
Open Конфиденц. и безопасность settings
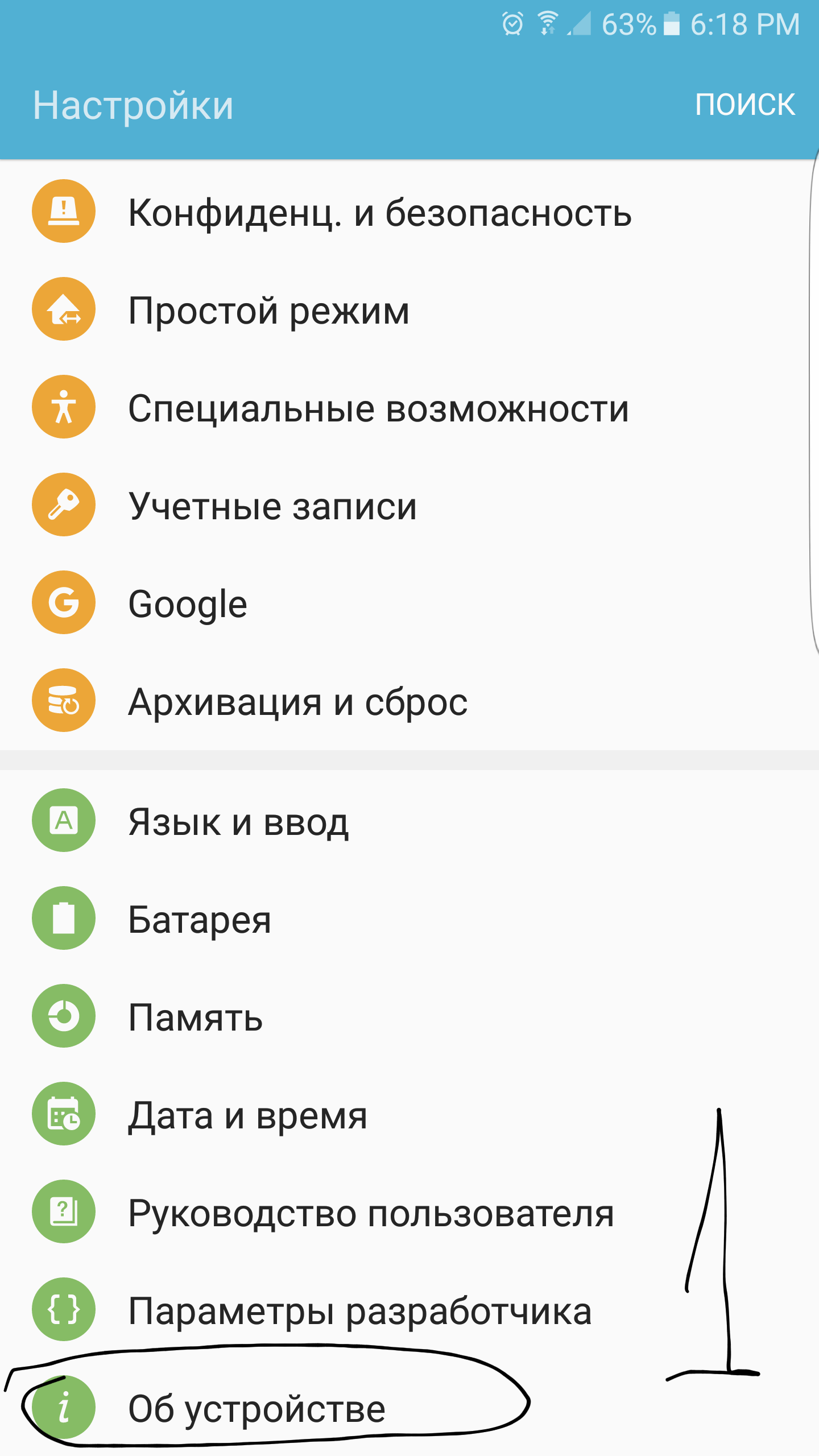point(379,212)
